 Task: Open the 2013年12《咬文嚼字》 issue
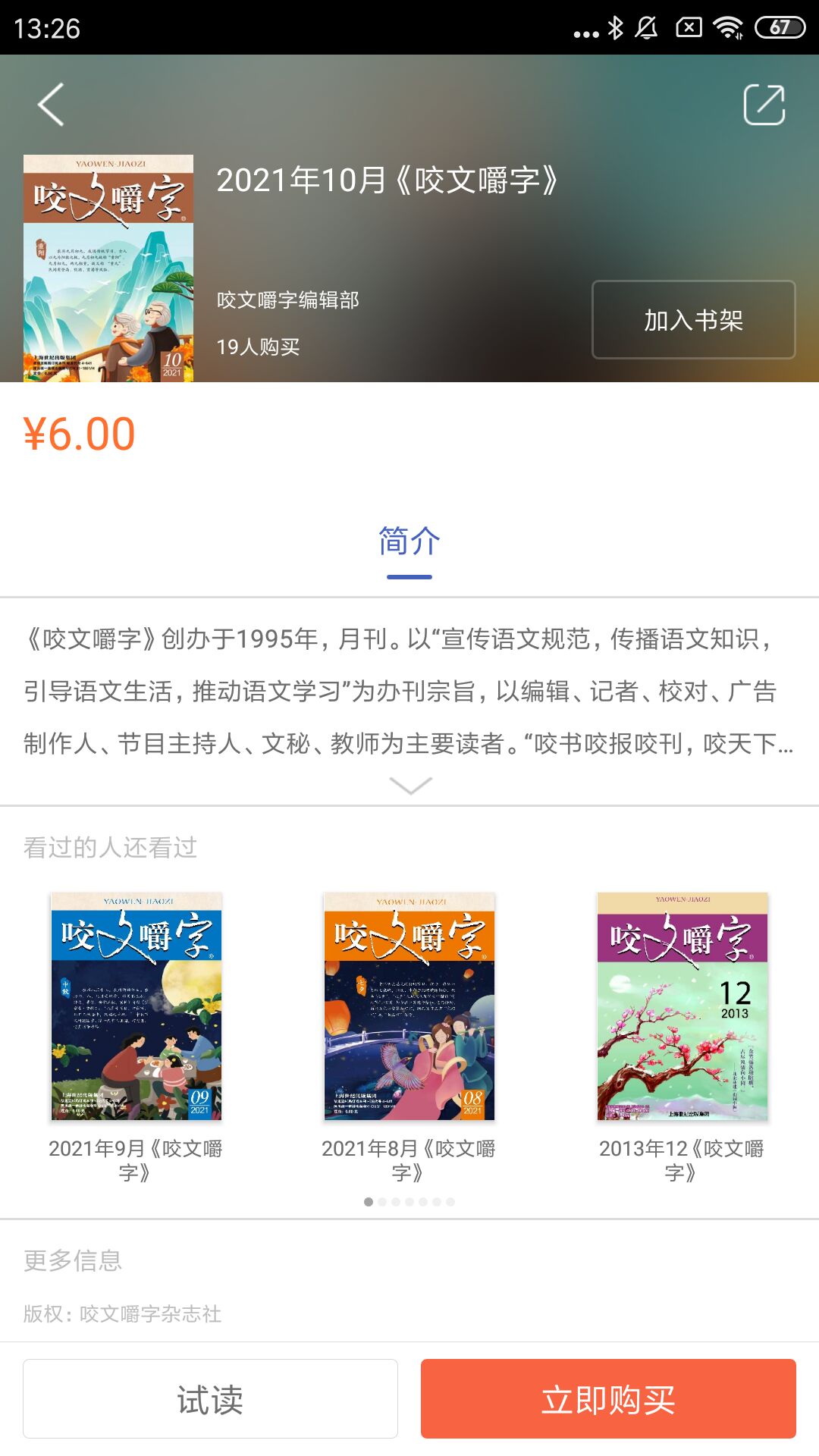pyautogui.click(x=682, y=1006)
